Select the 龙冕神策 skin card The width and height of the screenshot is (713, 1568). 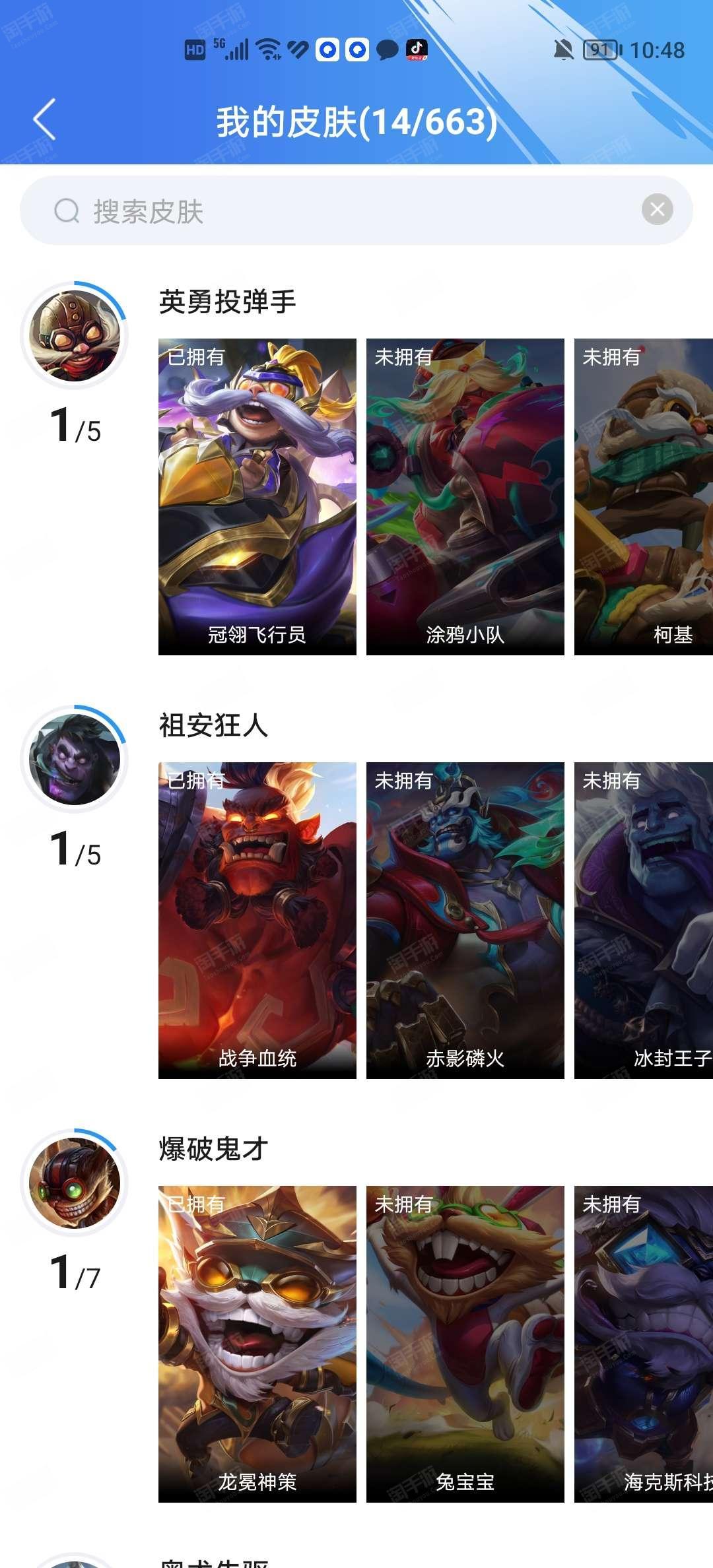tap(257, 1344)
